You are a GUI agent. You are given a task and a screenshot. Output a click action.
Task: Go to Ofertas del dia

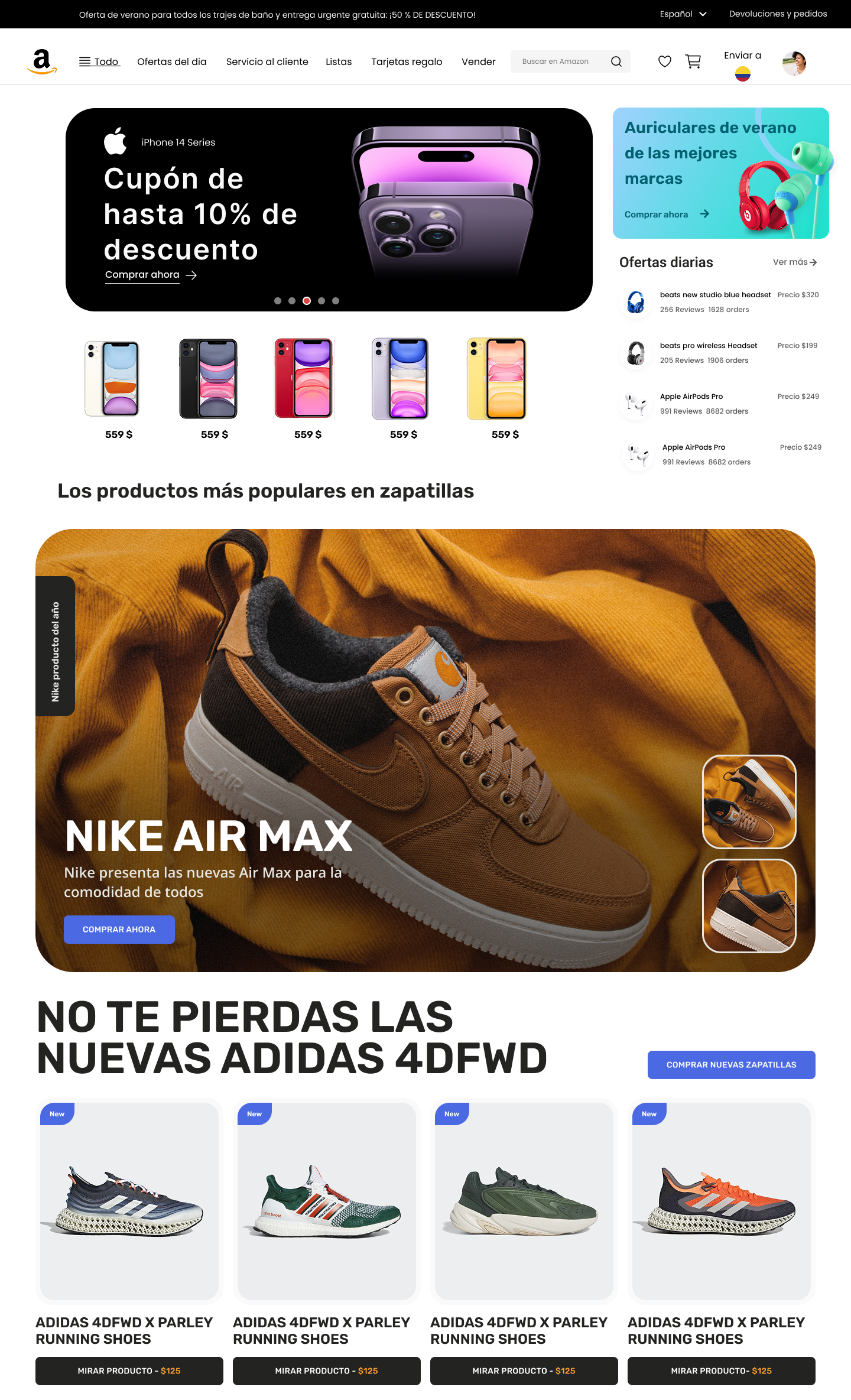171,61
